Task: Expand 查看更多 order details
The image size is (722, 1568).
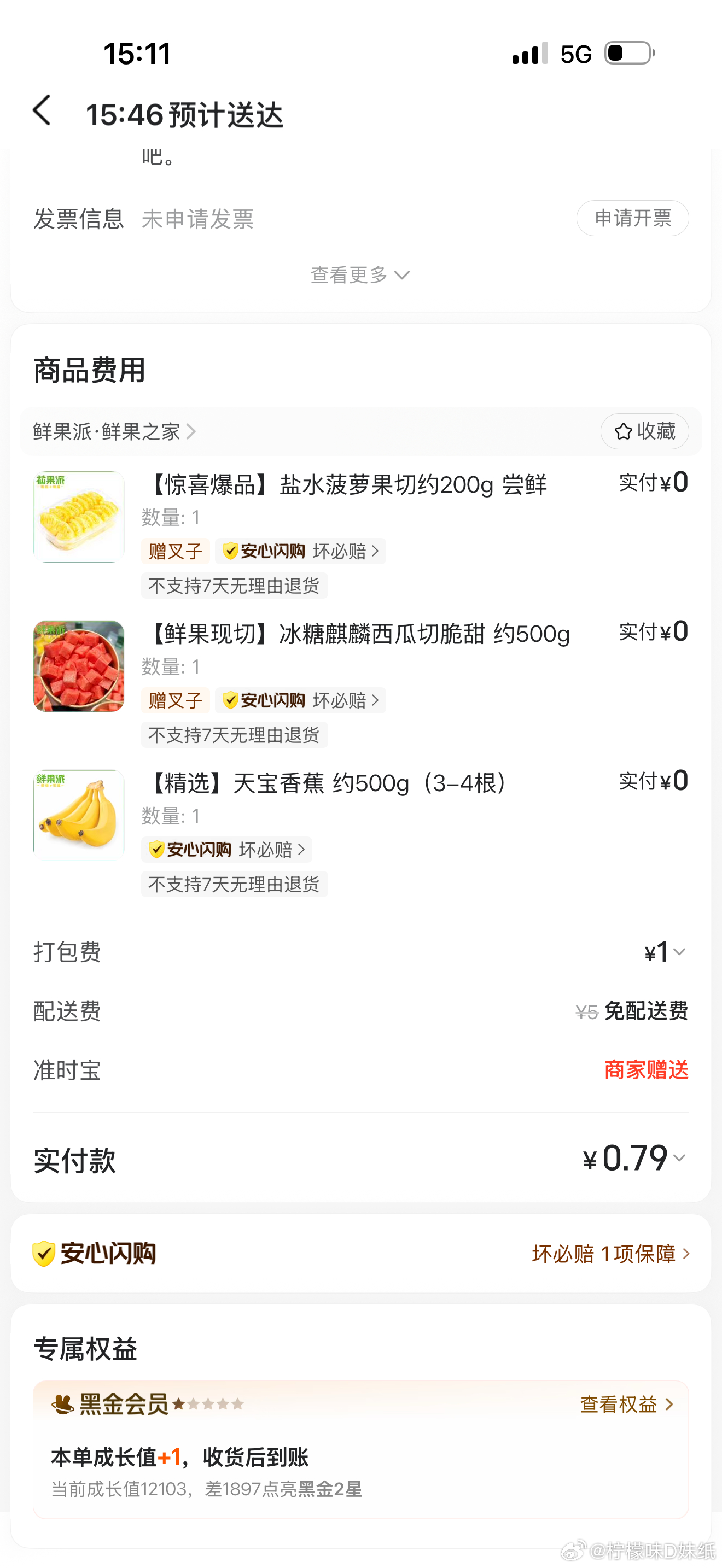Action: click(x=360, y=275)
